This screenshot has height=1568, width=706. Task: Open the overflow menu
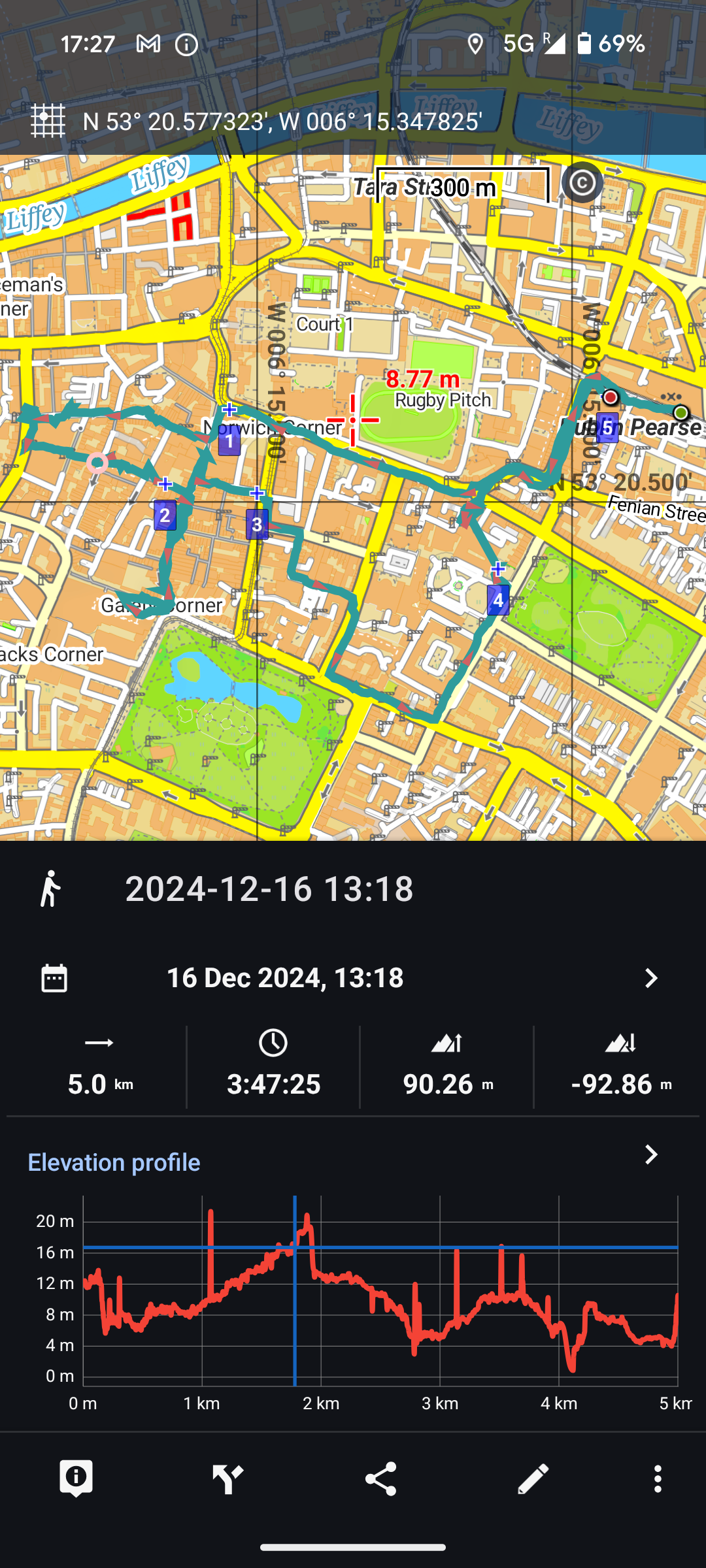click(658, 1478)
